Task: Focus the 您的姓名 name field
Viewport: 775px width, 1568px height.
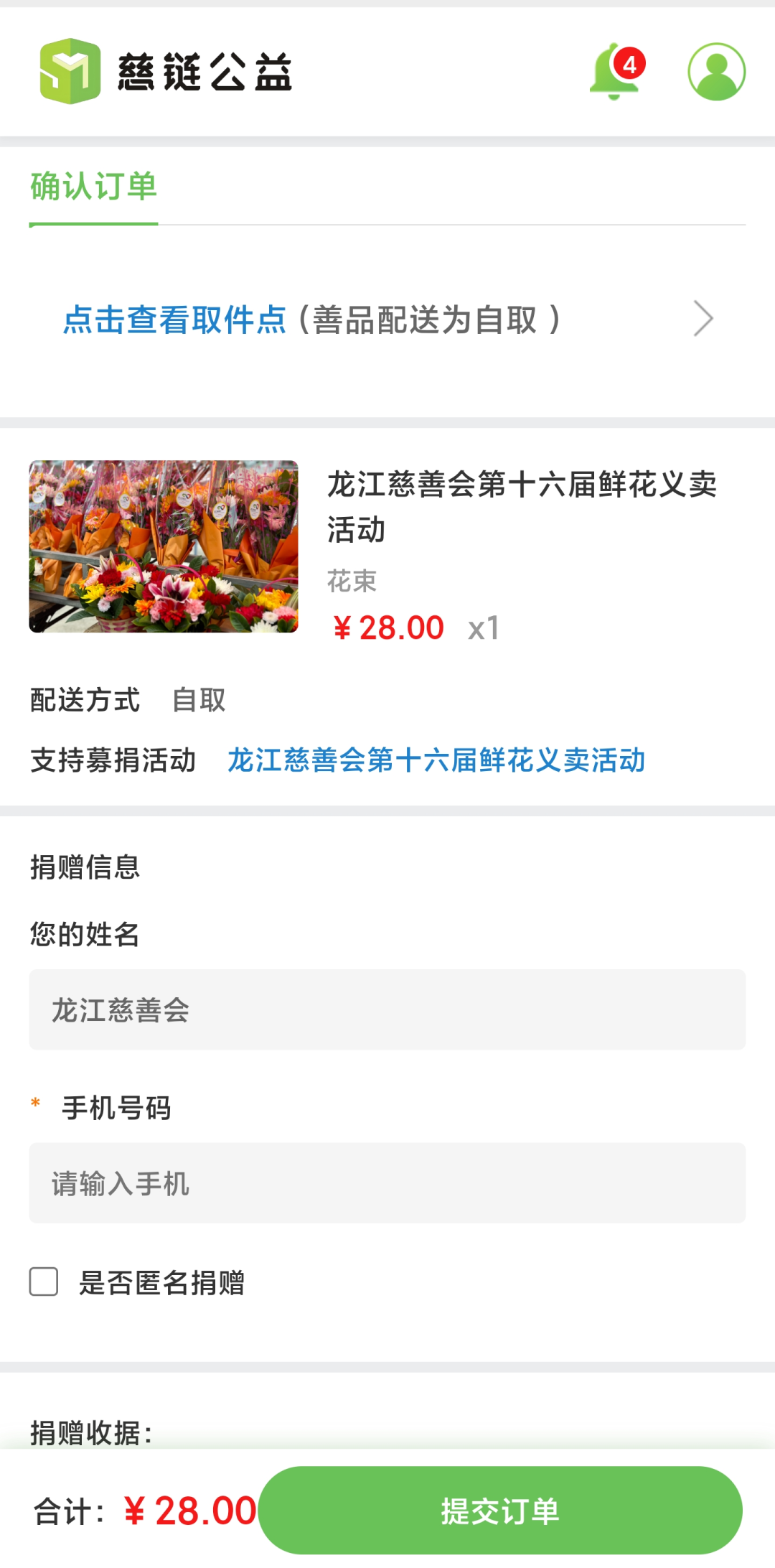Action: coord(387,1010)
